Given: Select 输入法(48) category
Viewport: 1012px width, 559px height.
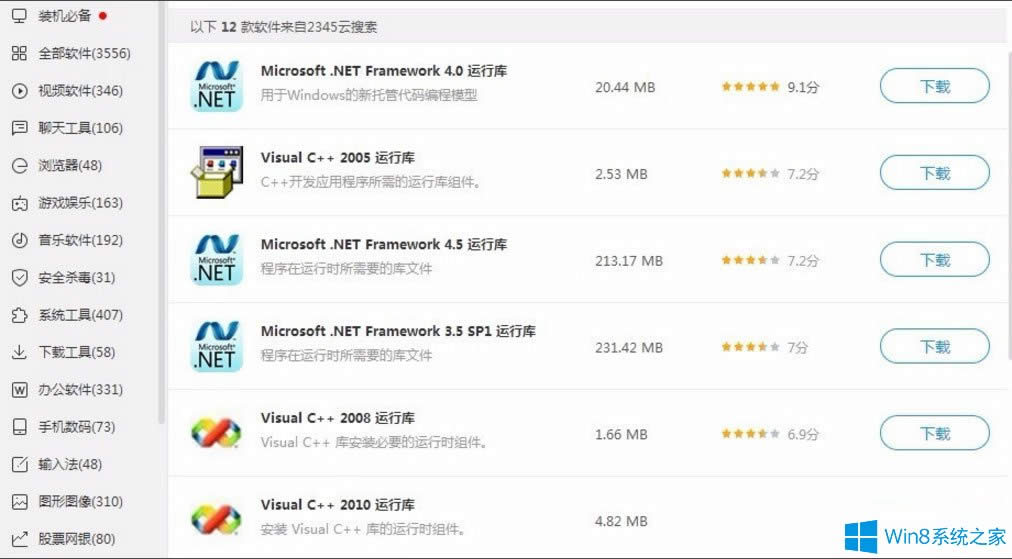Looking at the screenshot, I should [70, 464].
